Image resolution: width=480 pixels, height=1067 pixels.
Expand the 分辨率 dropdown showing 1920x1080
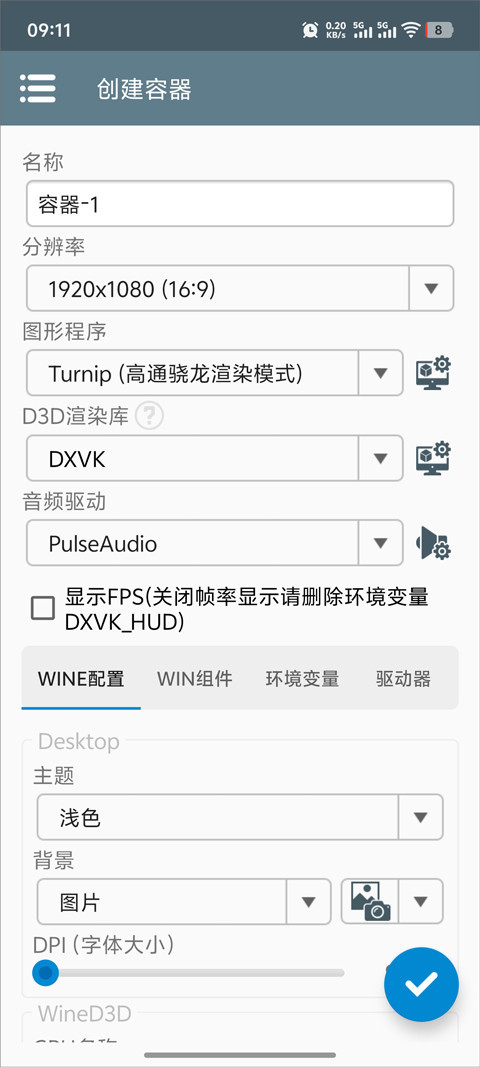tap(240, 289)
